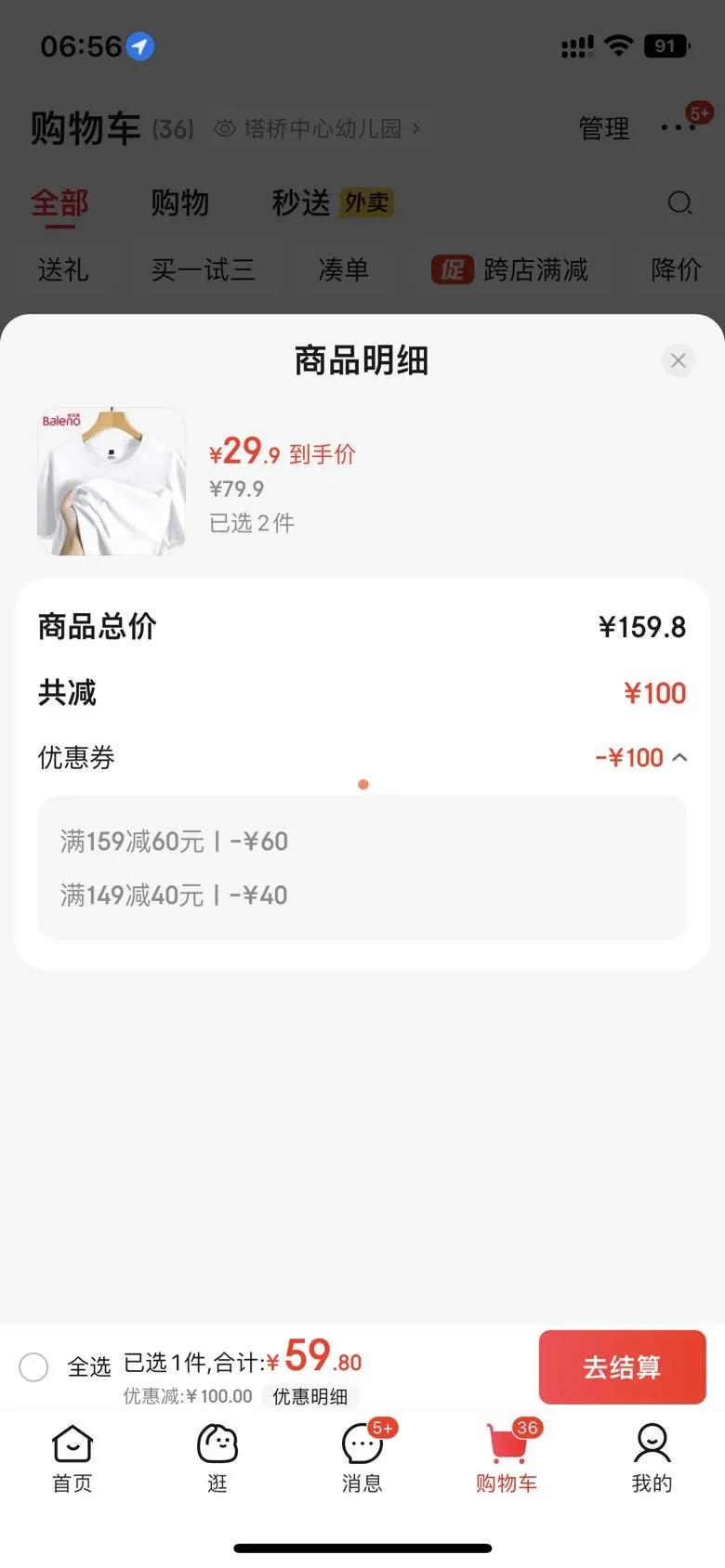725x1568 pixels.
Task: Open the 消息 messages tab
Action: [362, 1458]
